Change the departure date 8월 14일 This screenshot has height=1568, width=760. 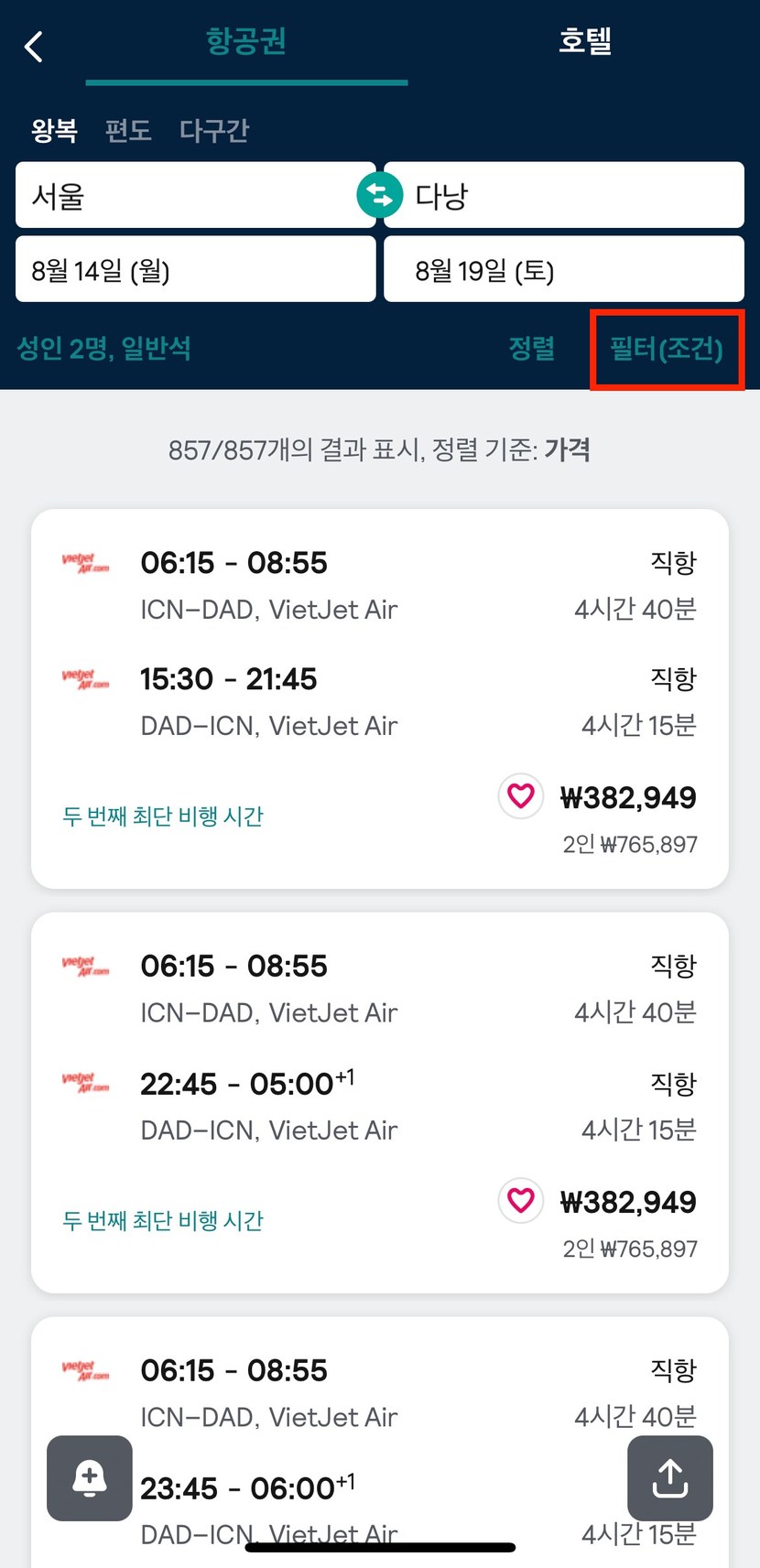(x=195, y=269)
